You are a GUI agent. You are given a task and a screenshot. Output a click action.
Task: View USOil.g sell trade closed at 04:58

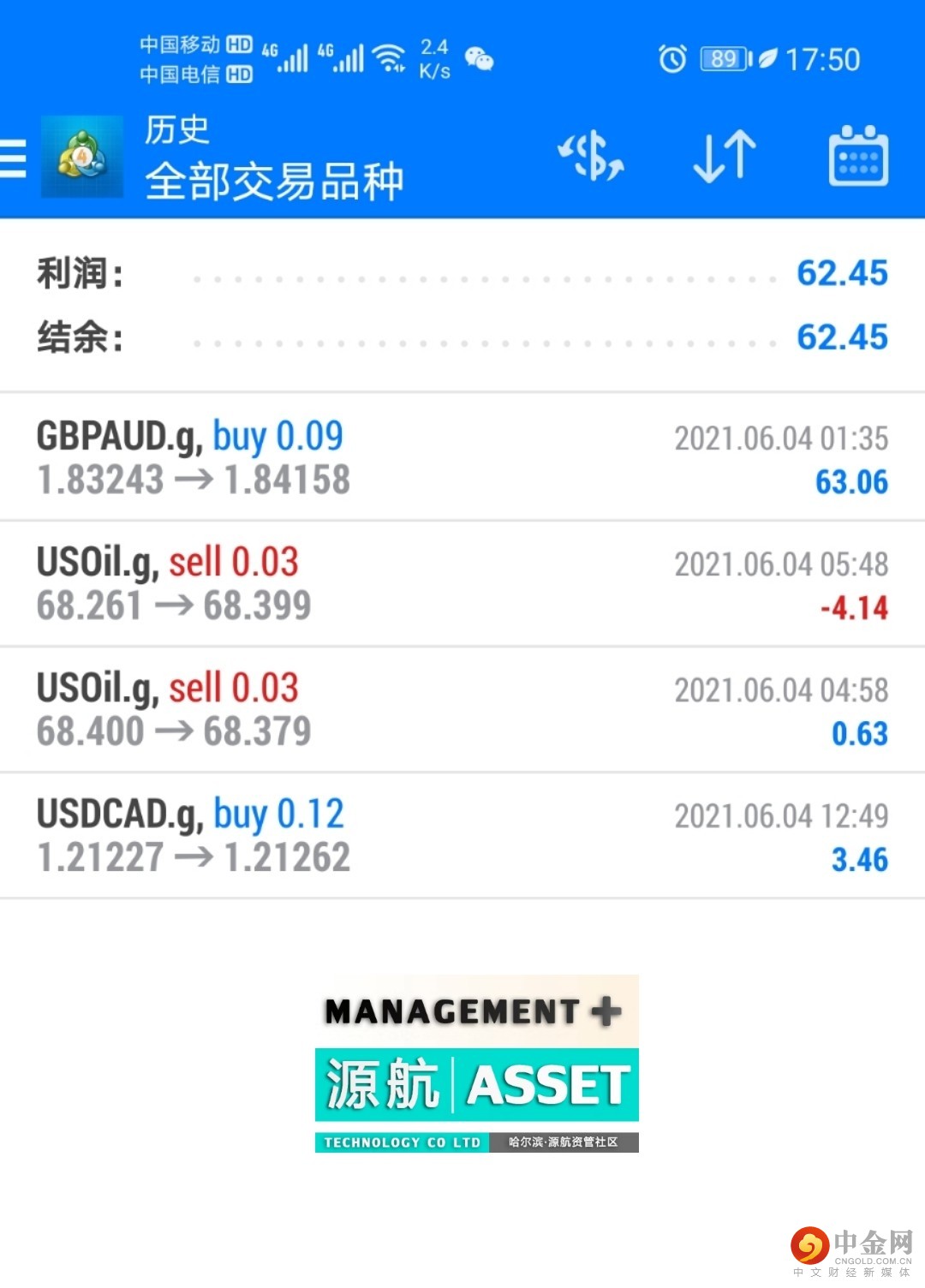click(462, 710)
